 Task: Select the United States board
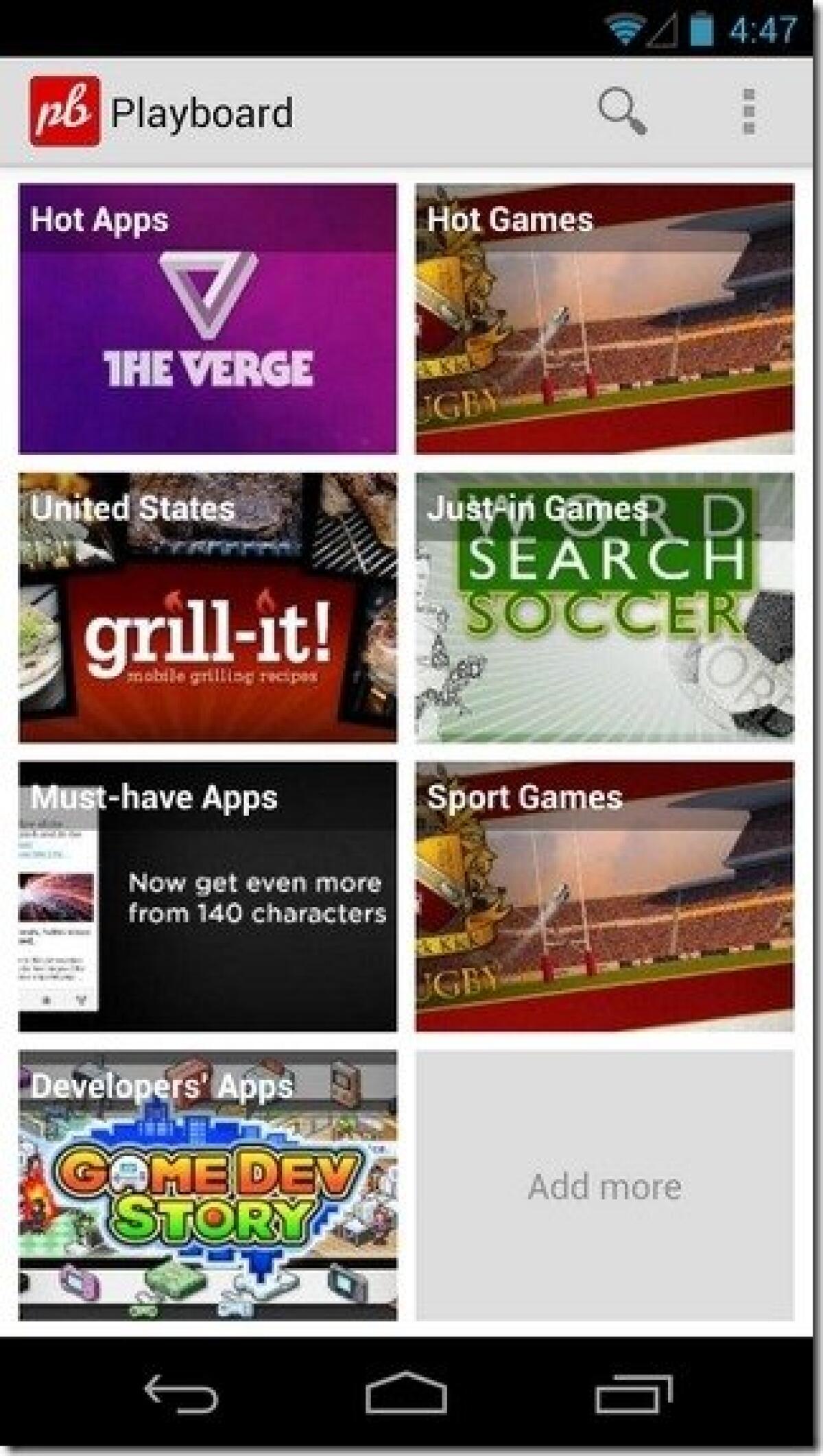[x=206, y=607]
